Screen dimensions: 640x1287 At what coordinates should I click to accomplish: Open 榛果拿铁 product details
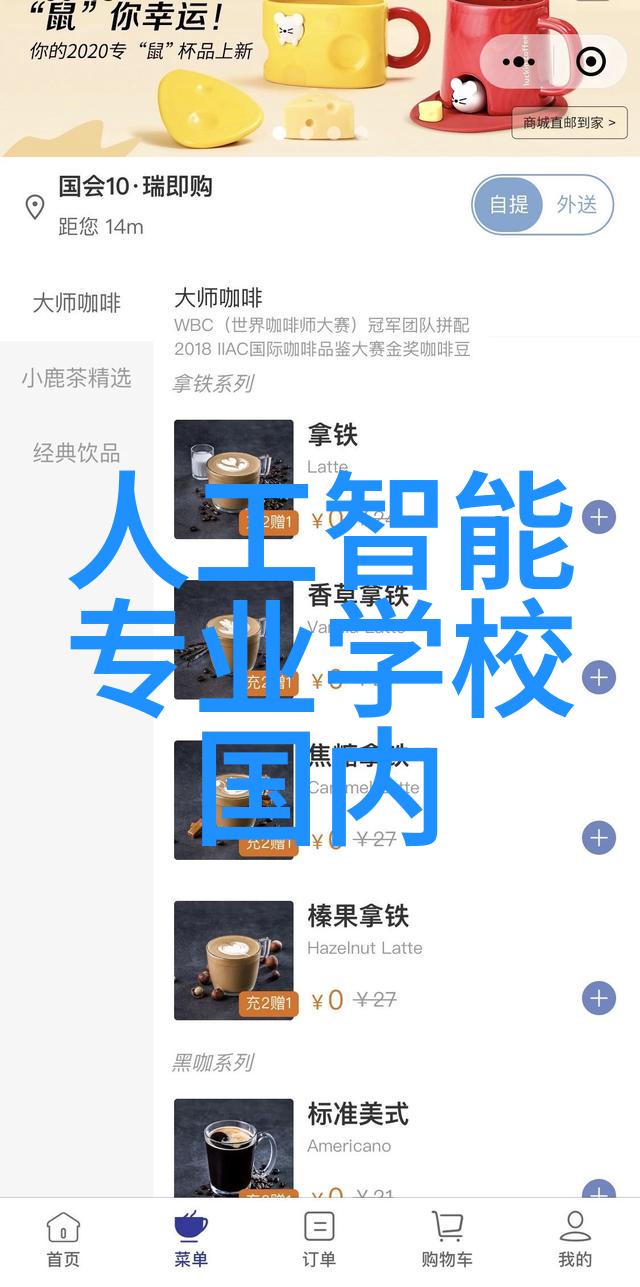pyautogui.click(x=358, y=916)
